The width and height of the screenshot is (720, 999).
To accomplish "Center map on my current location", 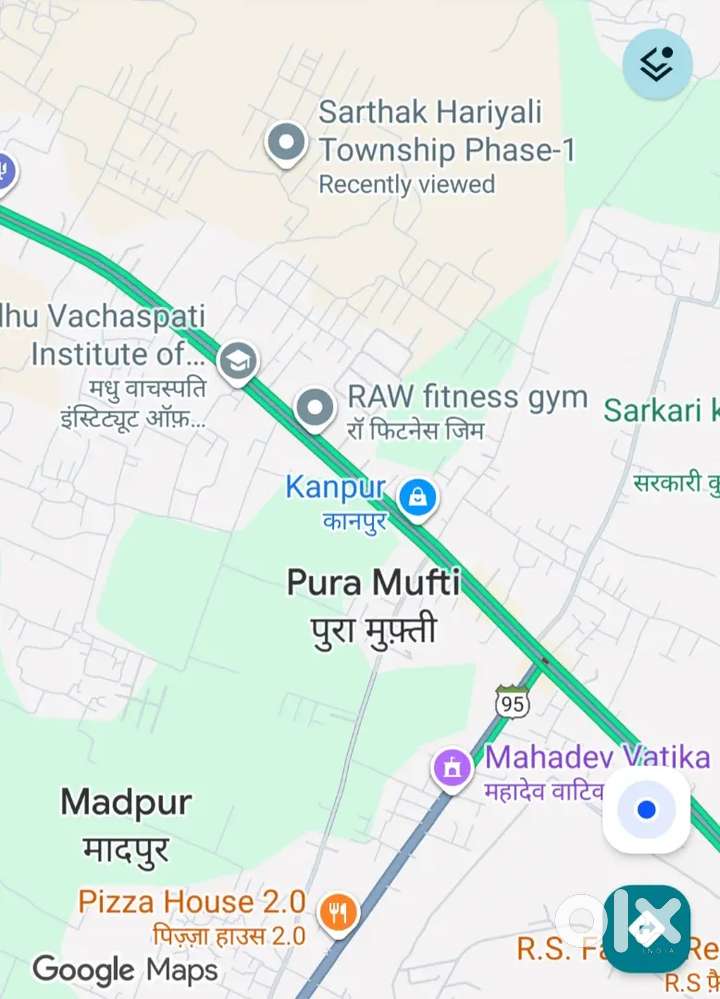I will [646, 809].
